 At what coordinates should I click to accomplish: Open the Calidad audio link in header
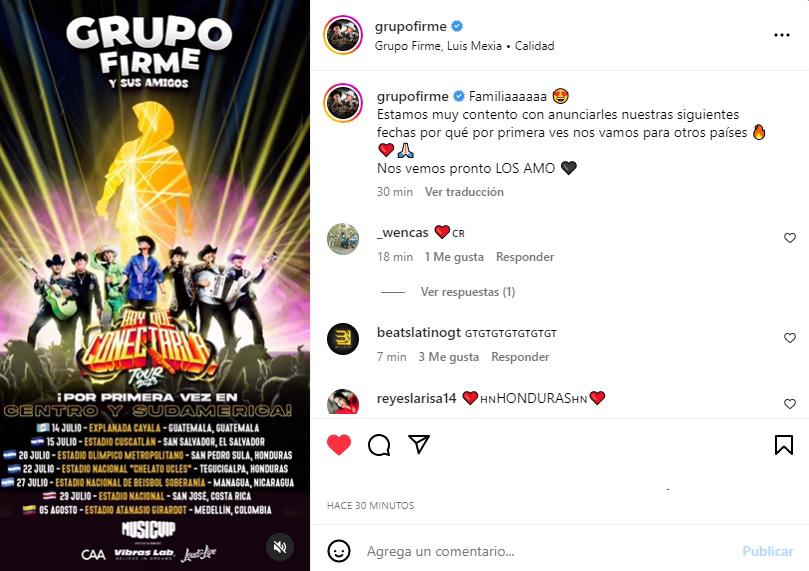point(534,46)
